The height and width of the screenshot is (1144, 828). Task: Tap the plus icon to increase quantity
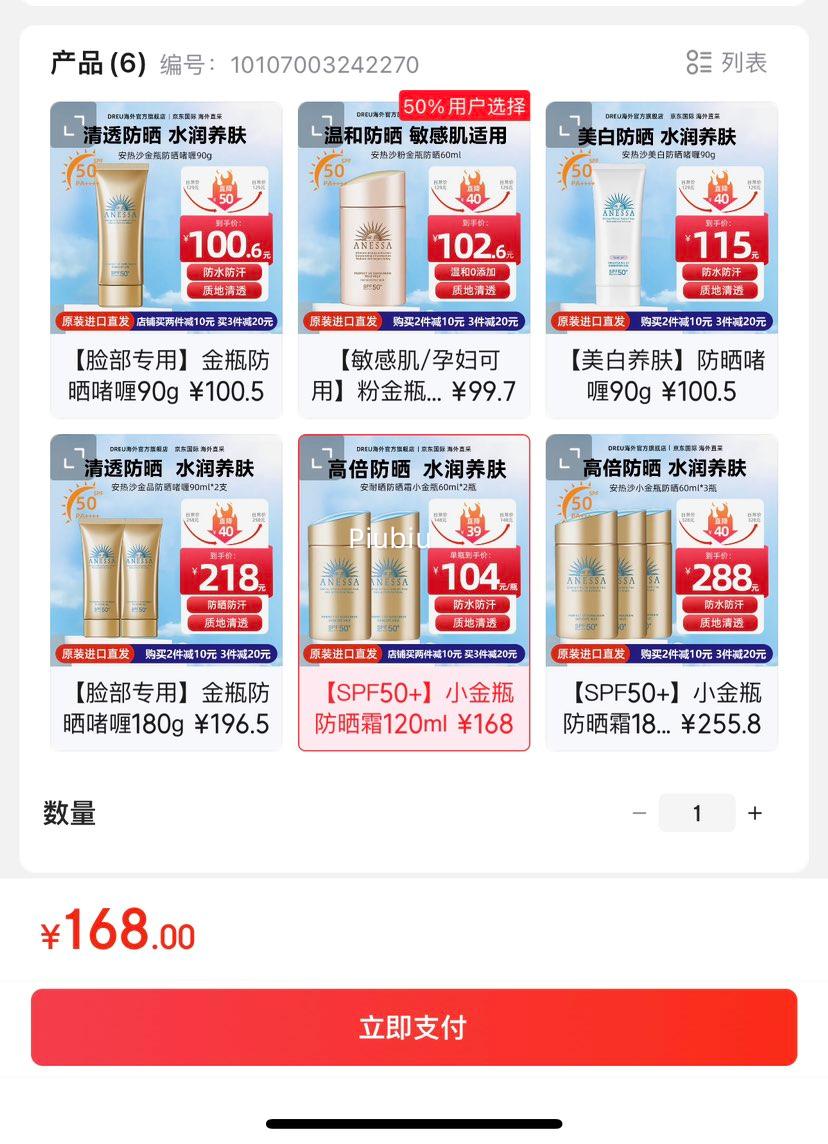point(755,813)
